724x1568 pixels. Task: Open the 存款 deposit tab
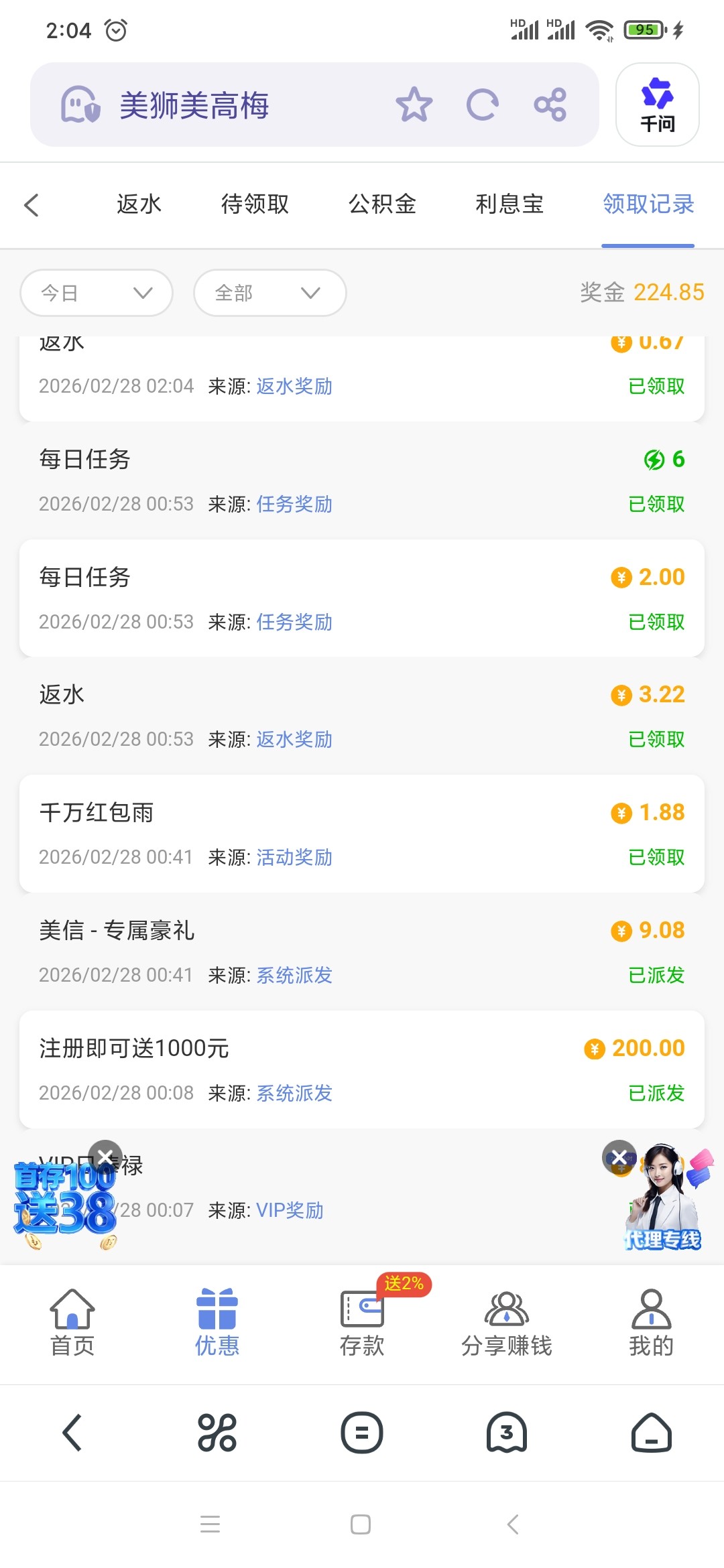(362, 1323)
